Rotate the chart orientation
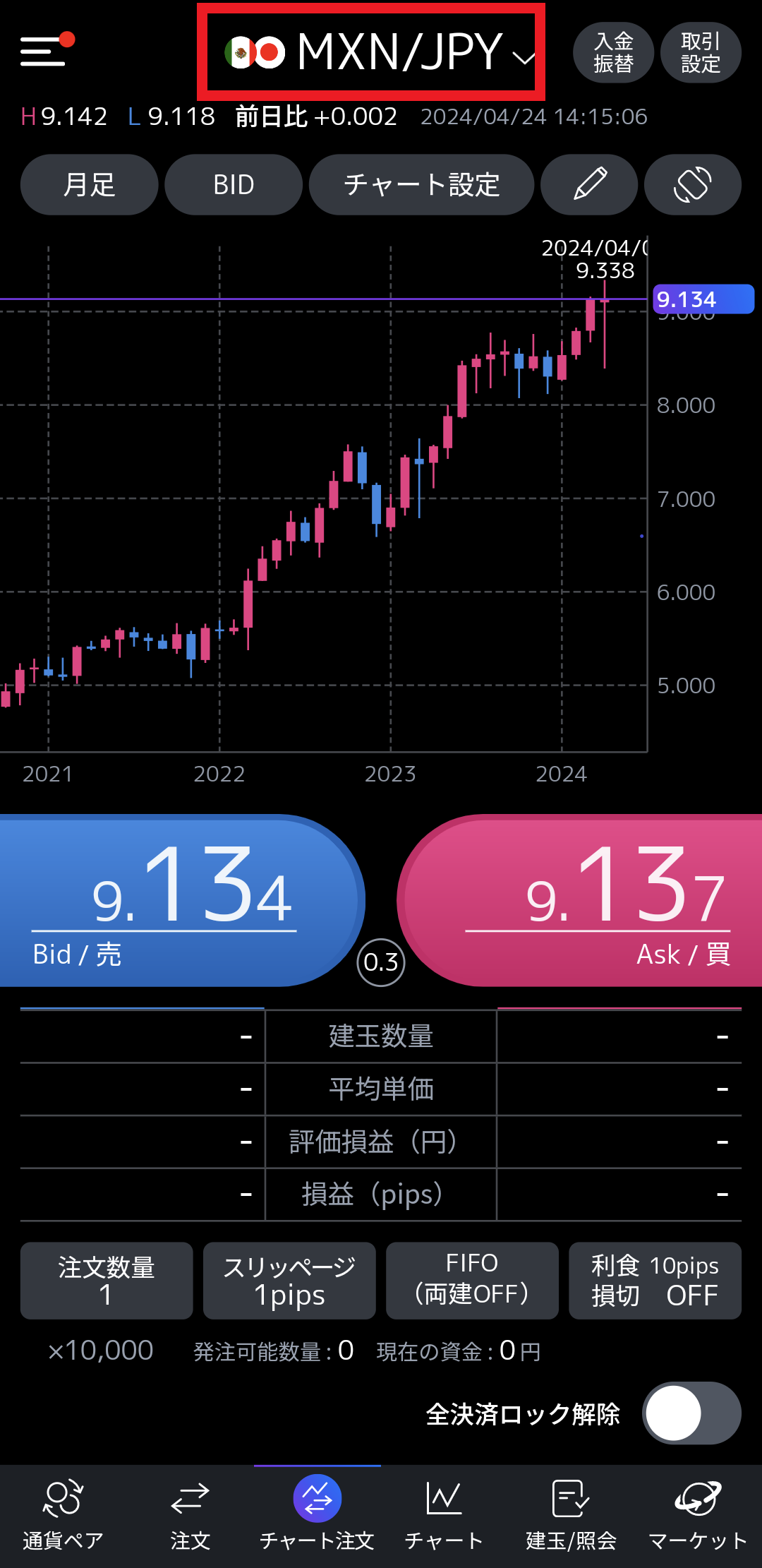762x1568 pixels. click(693, 185)
